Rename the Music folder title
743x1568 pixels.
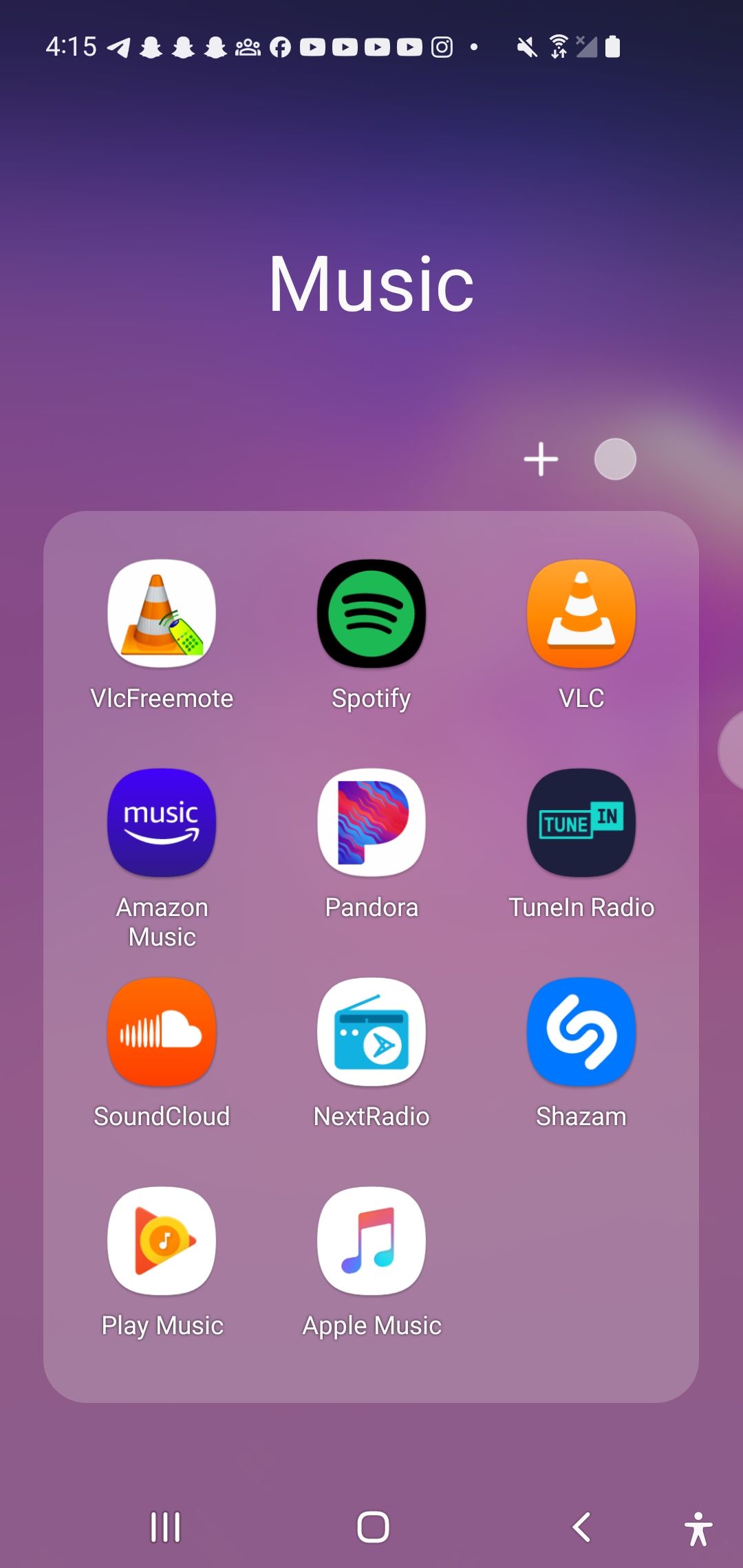click(371, 284)
